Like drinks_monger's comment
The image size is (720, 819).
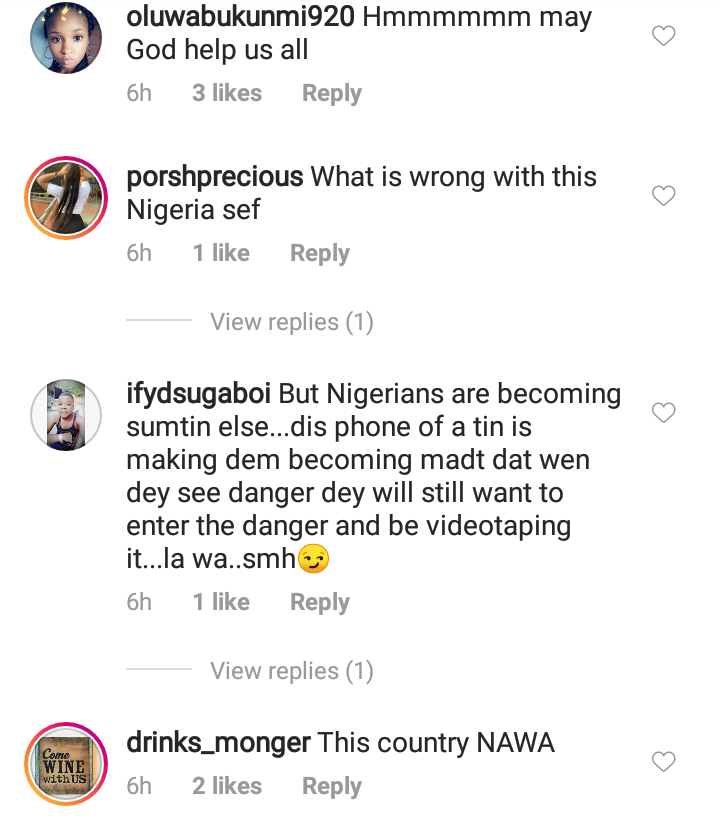(664, 762)
